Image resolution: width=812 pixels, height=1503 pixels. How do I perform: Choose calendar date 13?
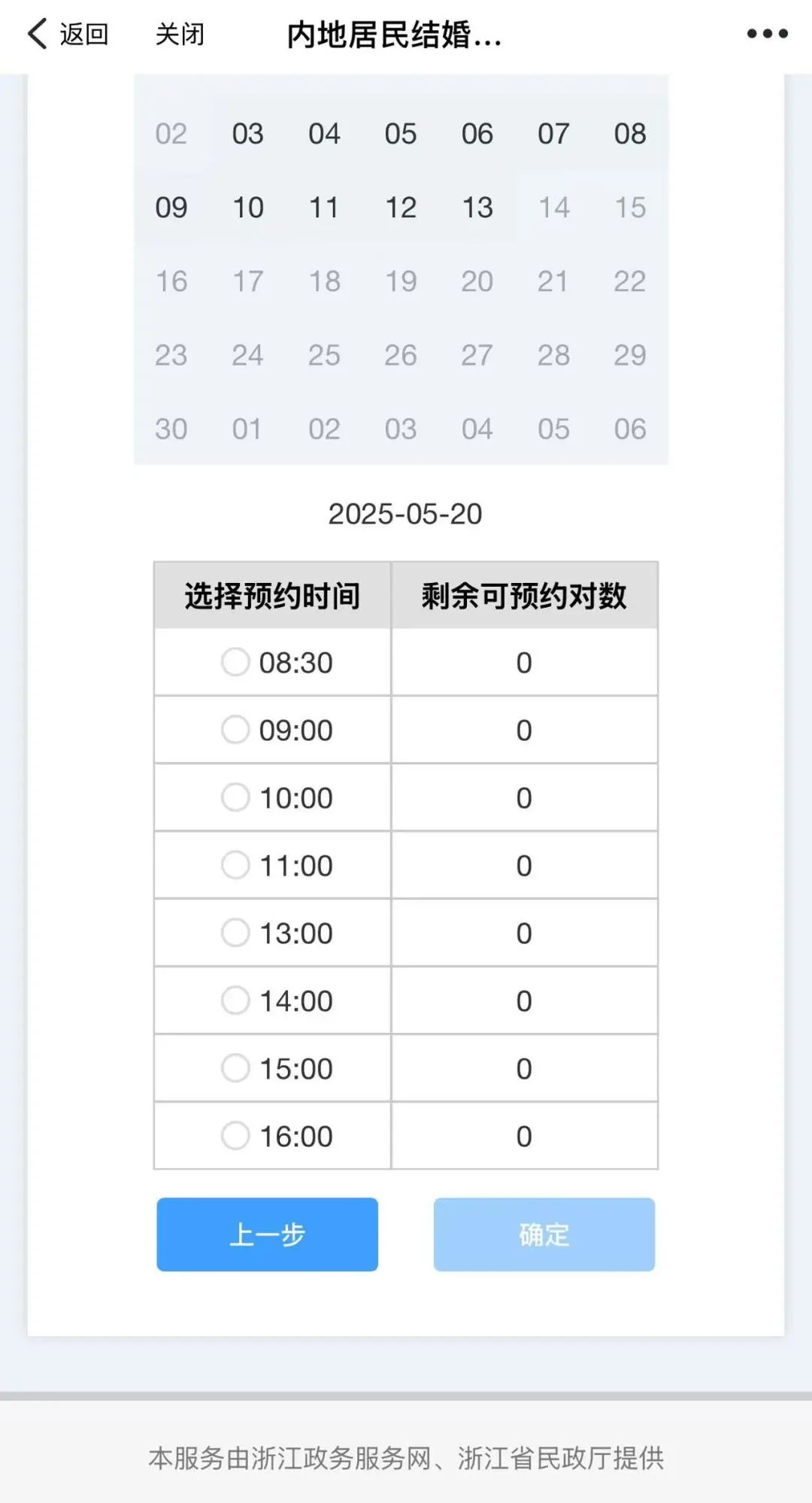pyautogui.click(x=477, y=208)
